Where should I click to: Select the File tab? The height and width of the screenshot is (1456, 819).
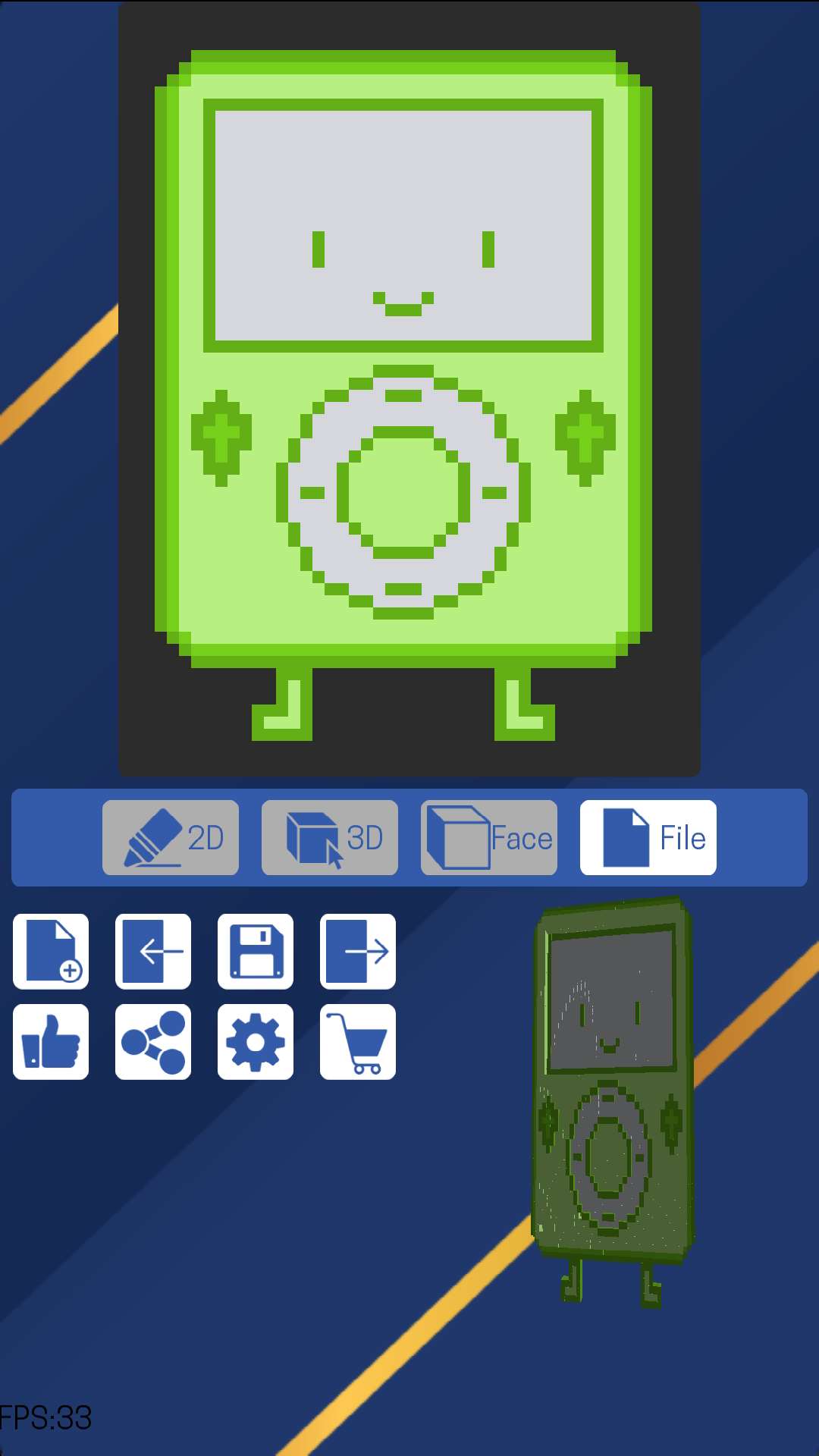[x=648, y=837]
